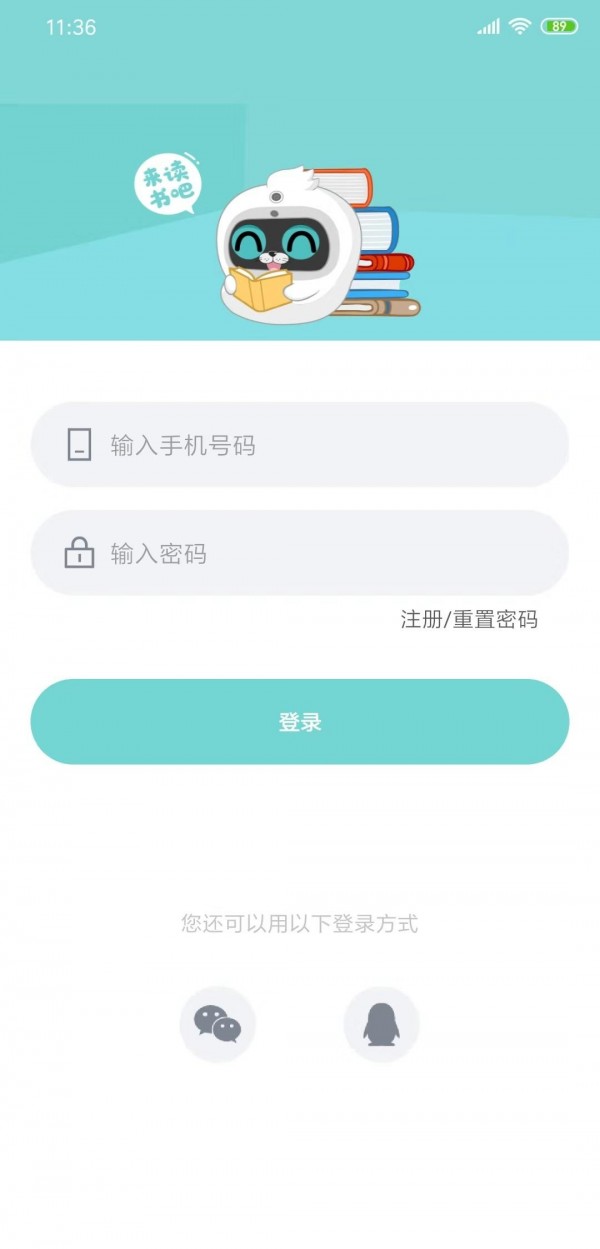Log in with the QQ penguin icon
Viewport: 600px width, 1249px height.
(381, 1024)
